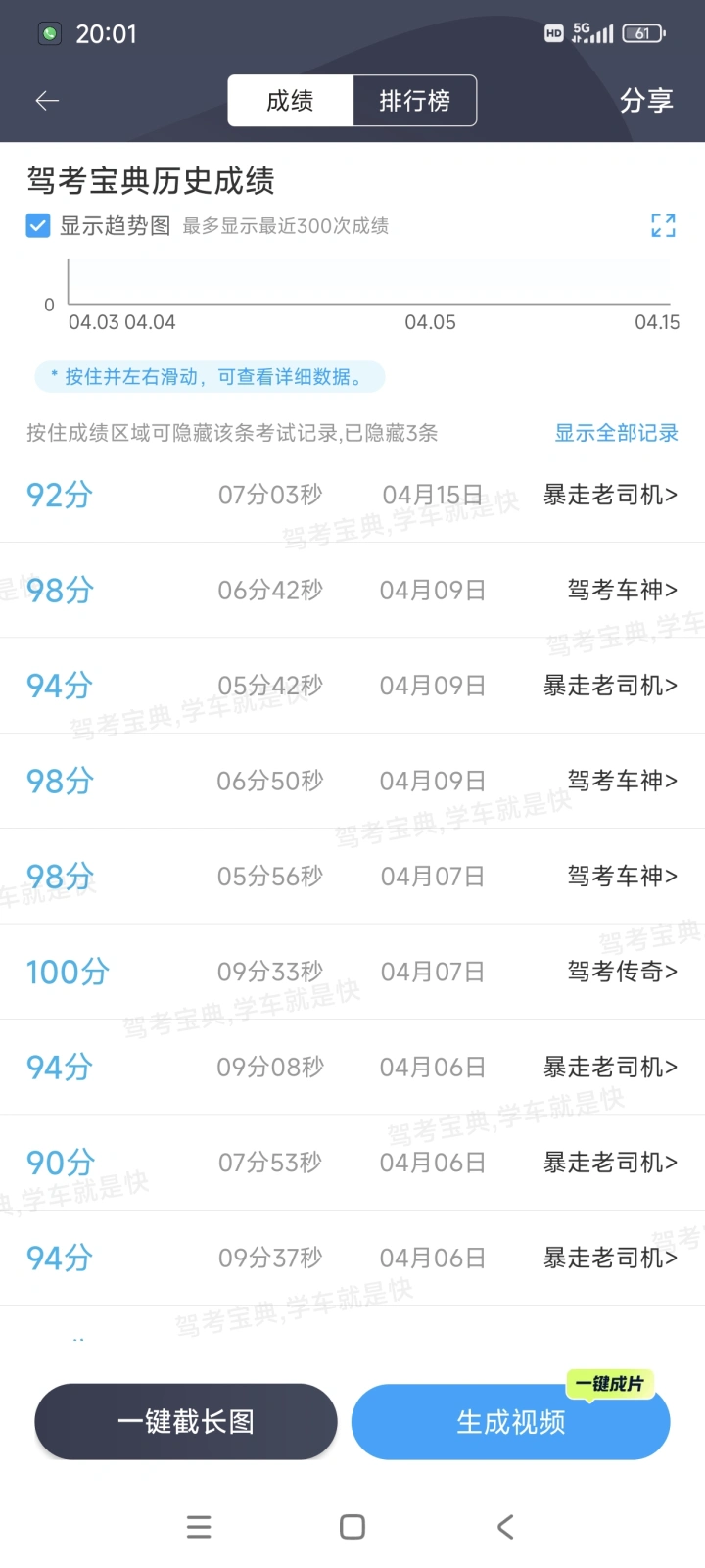This screenshot has width=705, height=1568.
Task: Open the 92分 record from 04月15日
Action: click(x=352, y=495)
